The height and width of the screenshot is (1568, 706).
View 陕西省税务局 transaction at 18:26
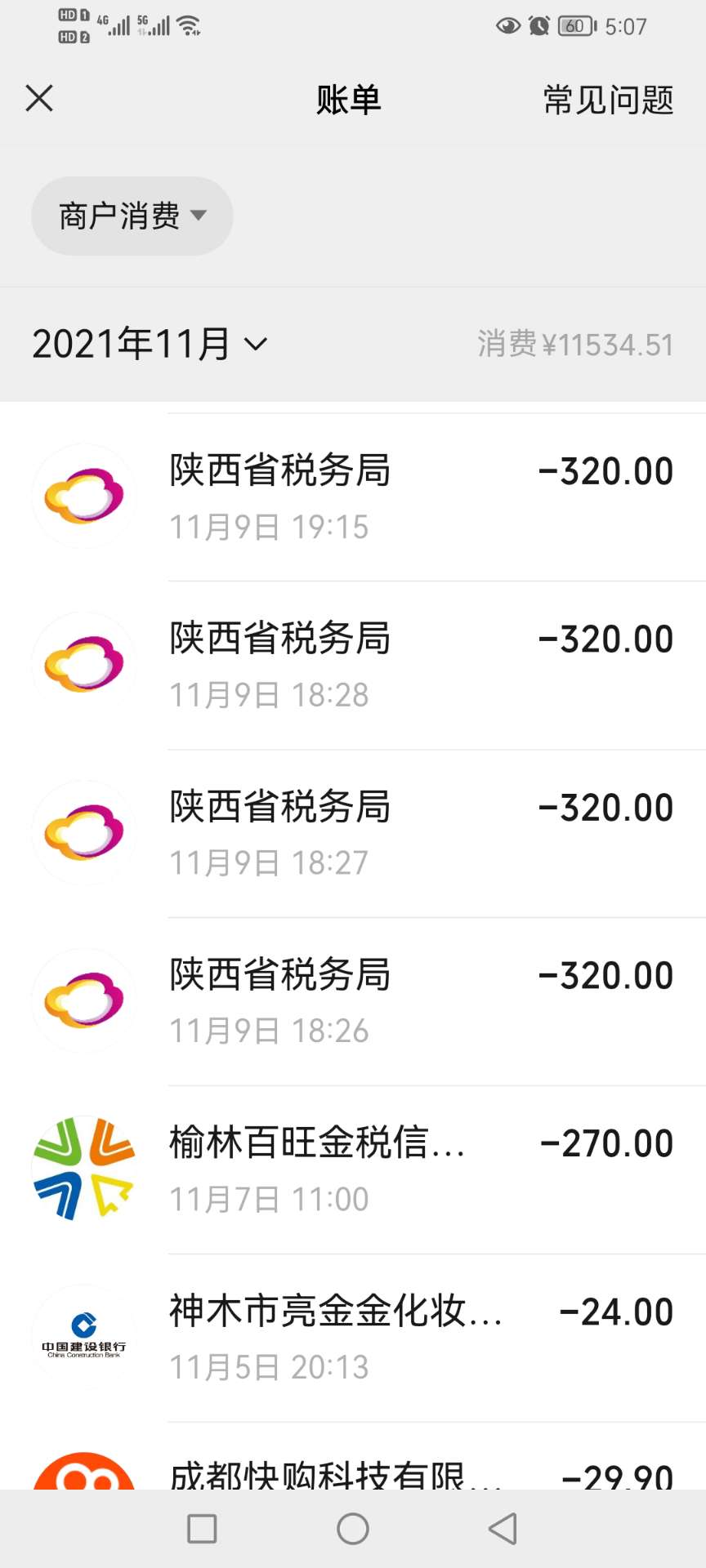(353, 1002)
